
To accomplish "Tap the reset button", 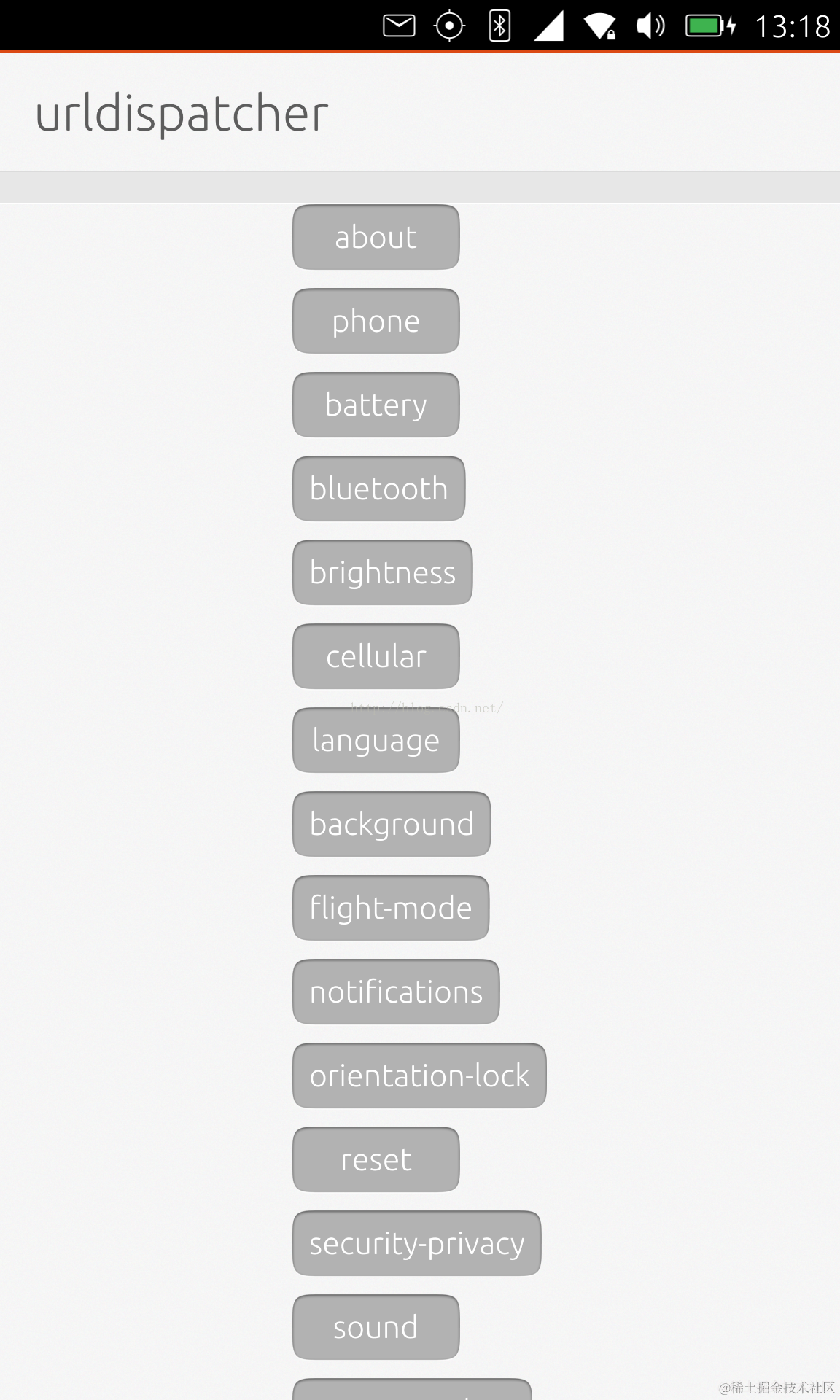I will tap(376, 1160).
